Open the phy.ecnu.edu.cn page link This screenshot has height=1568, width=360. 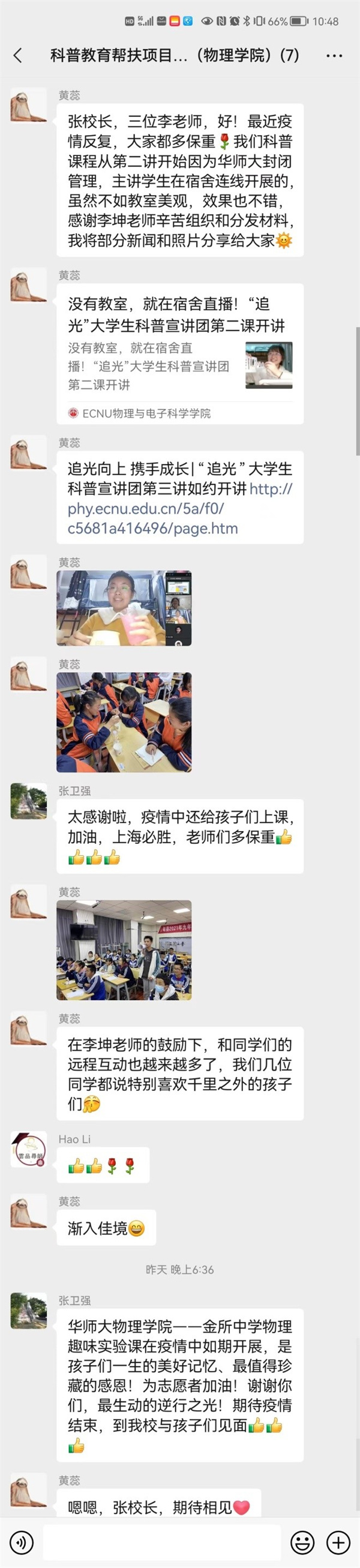pos(180,508)
